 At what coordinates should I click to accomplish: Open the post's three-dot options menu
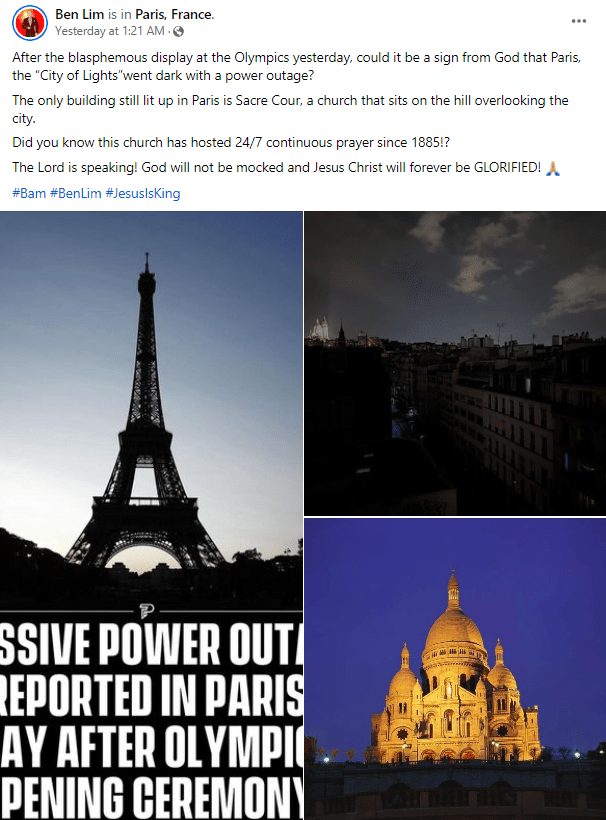[578, 21]
